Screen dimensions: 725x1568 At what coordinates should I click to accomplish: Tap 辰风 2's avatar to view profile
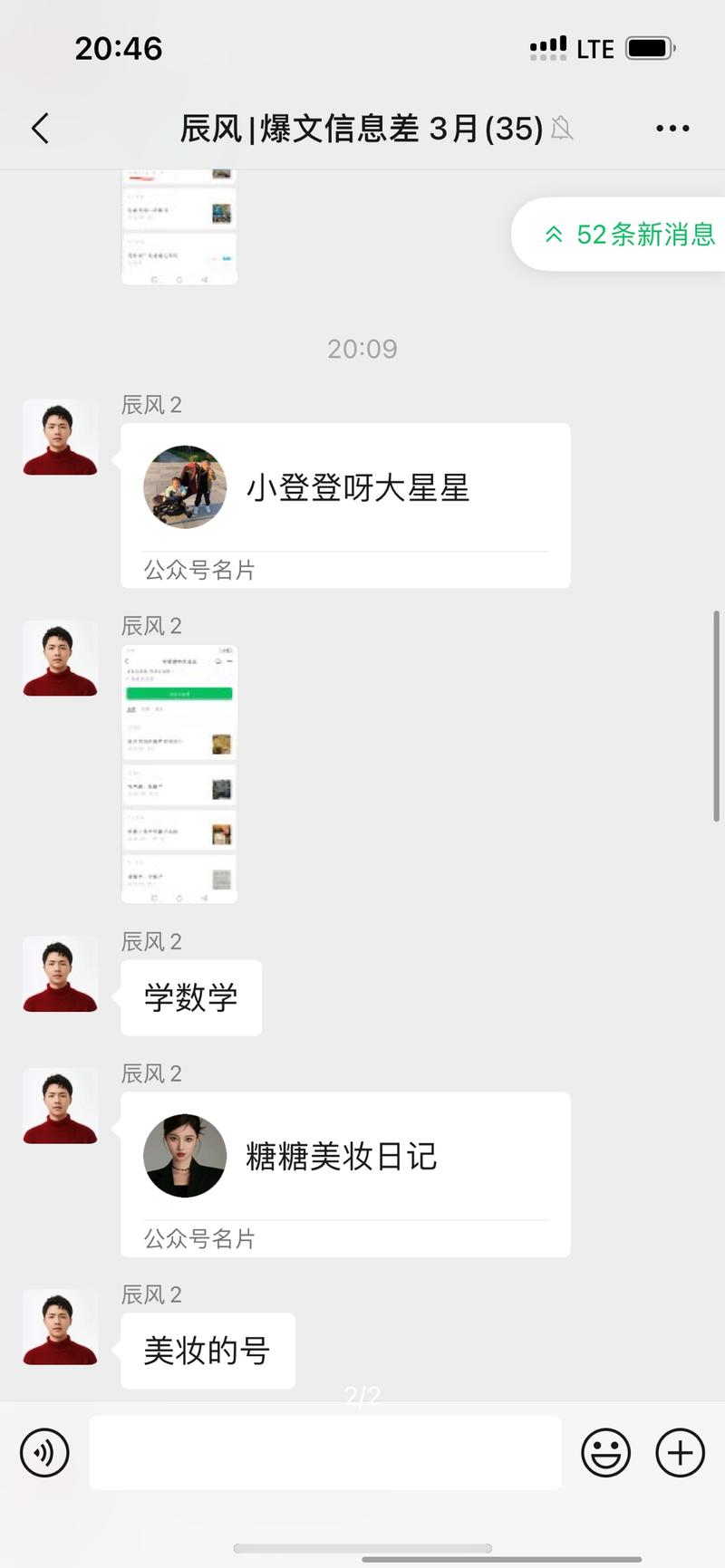(x=59, y=436)
